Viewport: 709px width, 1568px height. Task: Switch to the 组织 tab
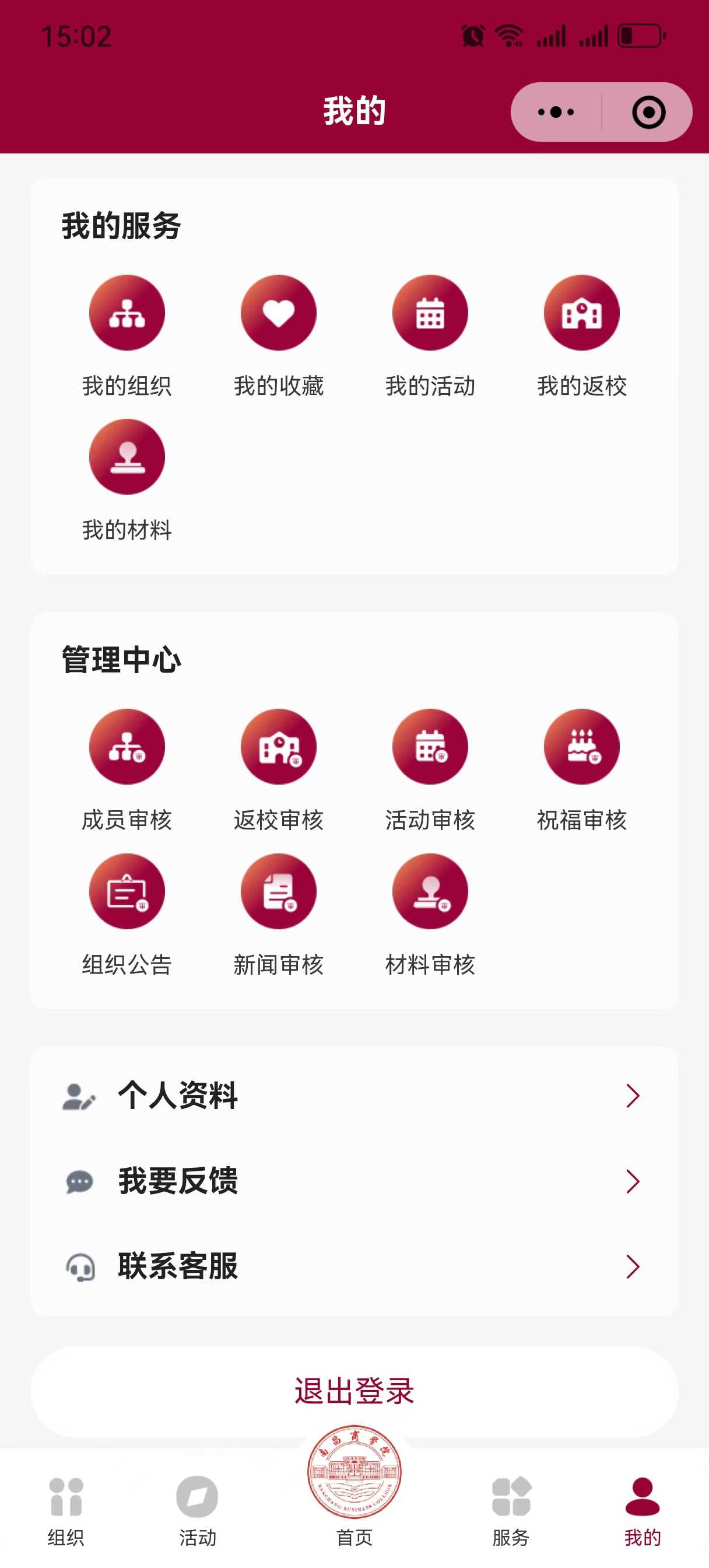(x=66, y=1511)
